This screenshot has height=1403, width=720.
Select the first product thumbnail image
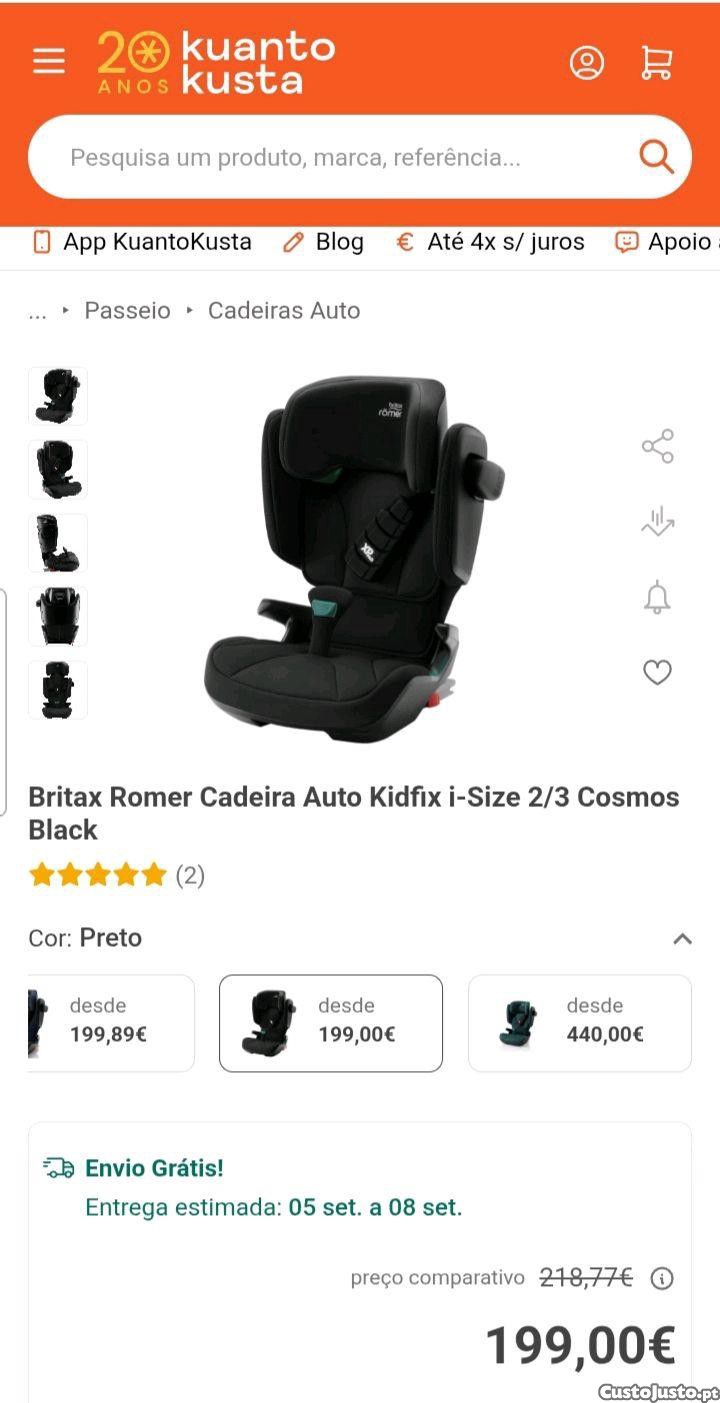58,396
